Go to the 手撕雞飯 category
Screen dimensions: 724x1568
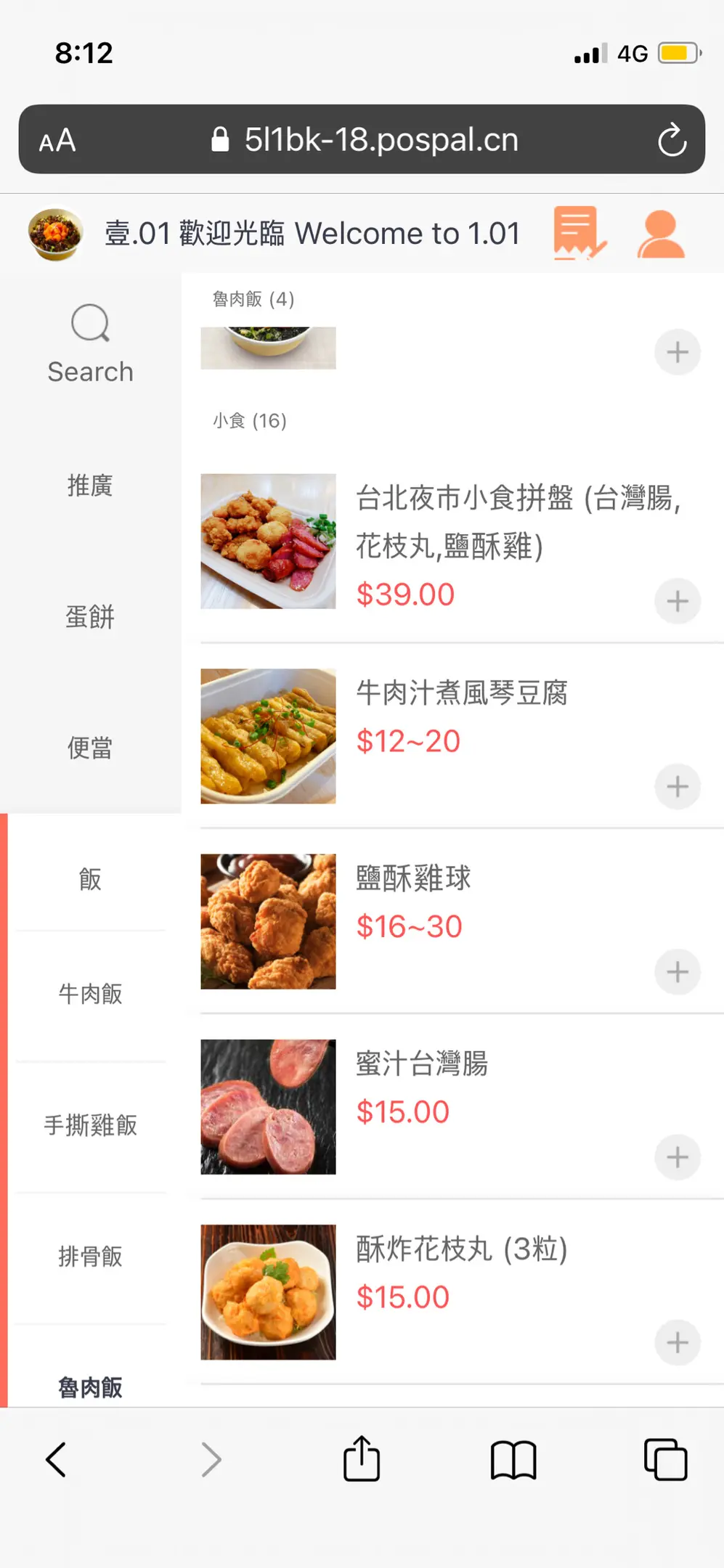[90, 1125]
